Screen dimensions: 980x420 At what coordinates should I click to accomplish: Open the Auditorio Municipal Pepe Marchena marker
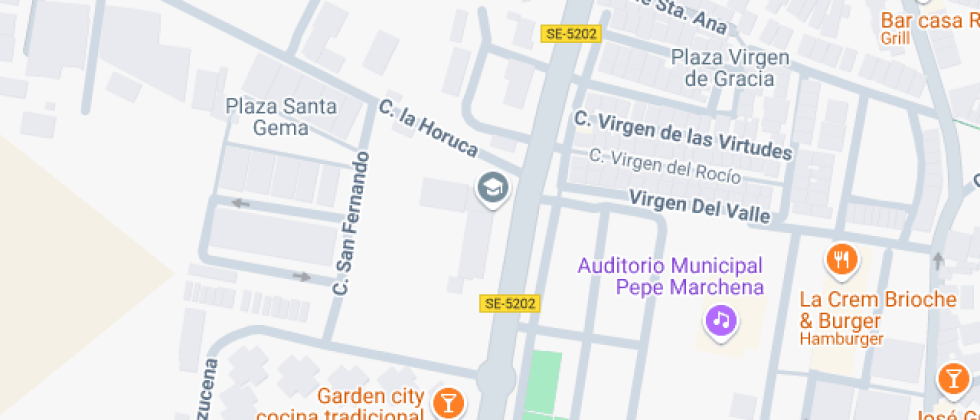tap(721, 322)
